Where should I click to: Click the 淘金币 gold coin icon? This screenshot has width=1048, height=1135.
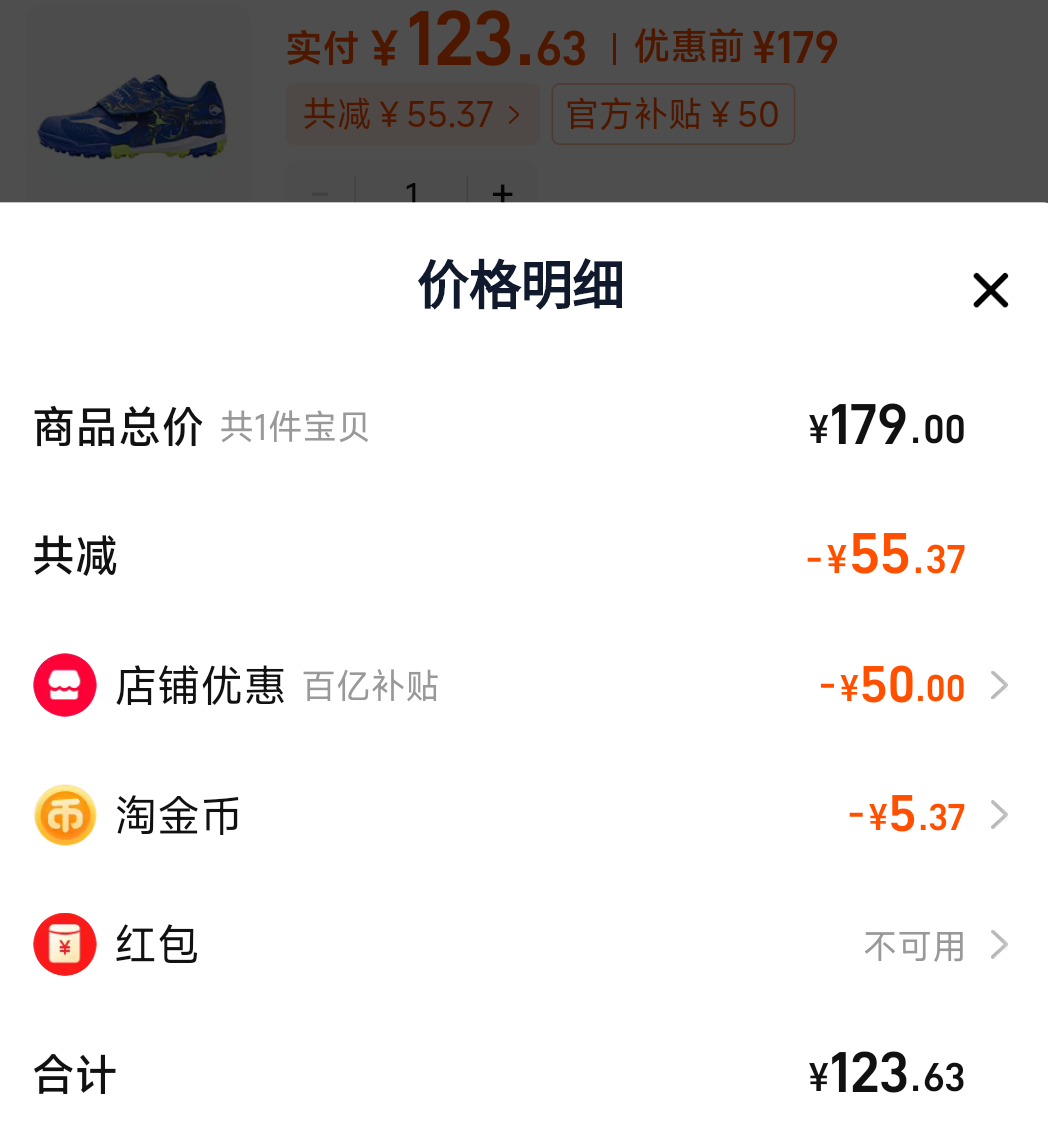(64, 815)
